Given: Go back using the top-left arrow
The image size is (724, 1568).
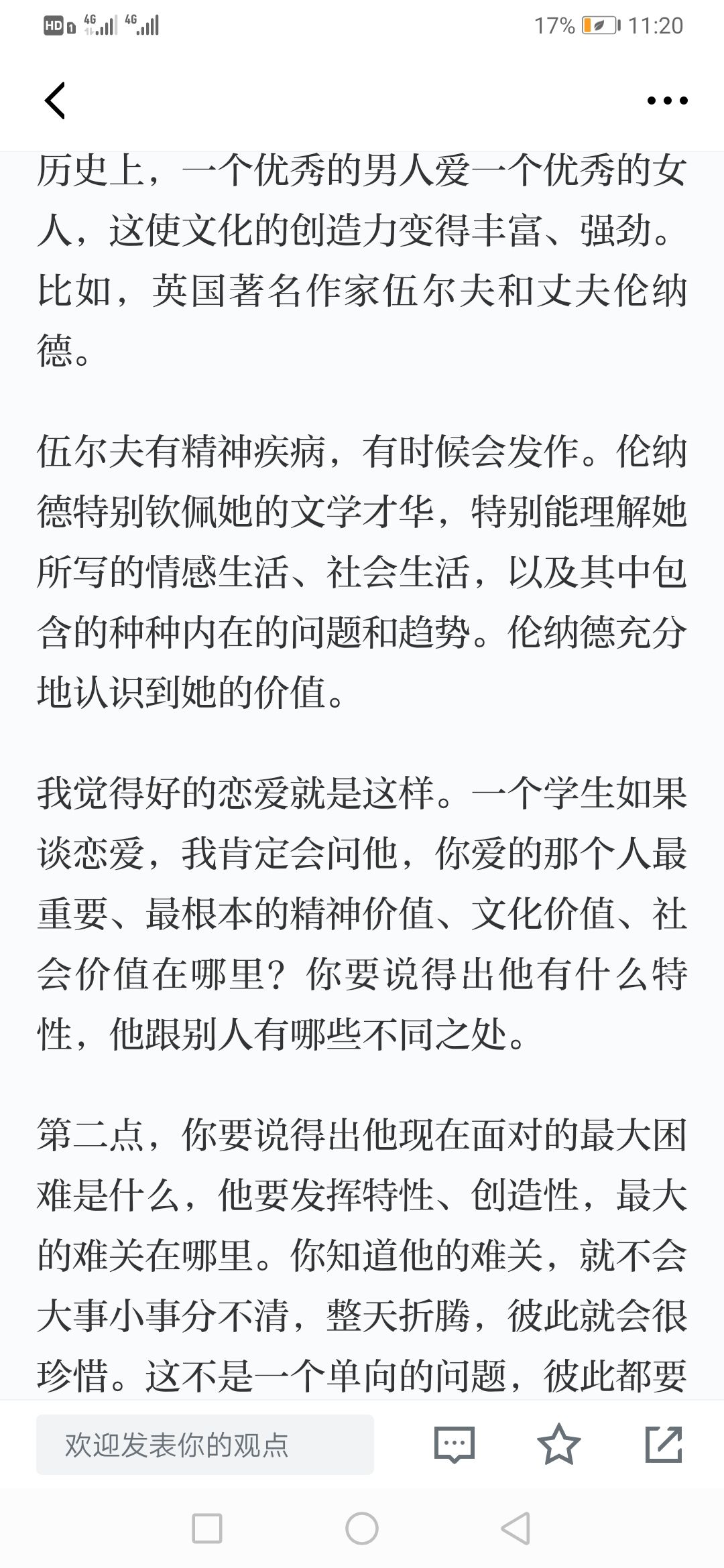Looking at the screenshot, I should pos(55,101).
